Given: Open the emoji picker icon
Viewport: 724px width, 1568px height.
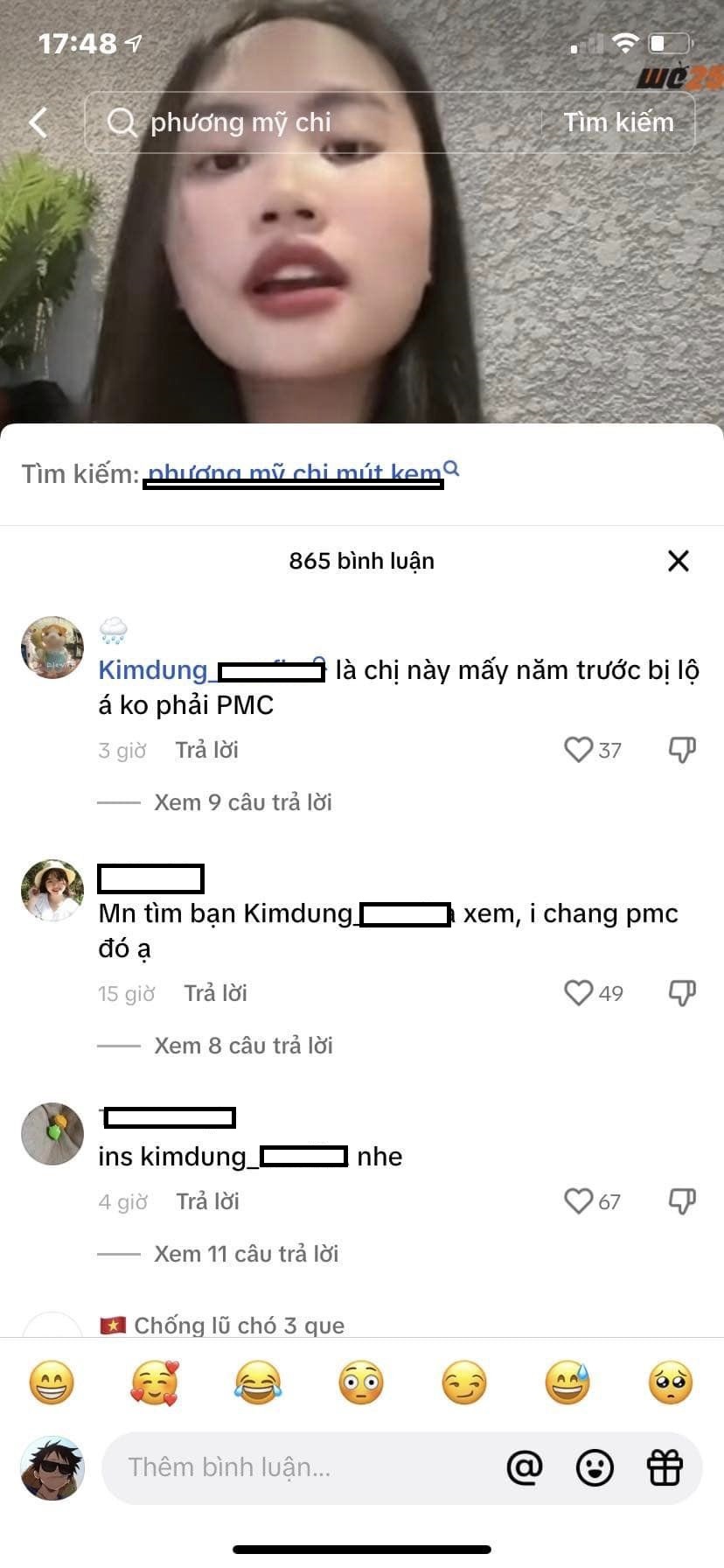Looking at the screenshot, I should coord(595,1467).
